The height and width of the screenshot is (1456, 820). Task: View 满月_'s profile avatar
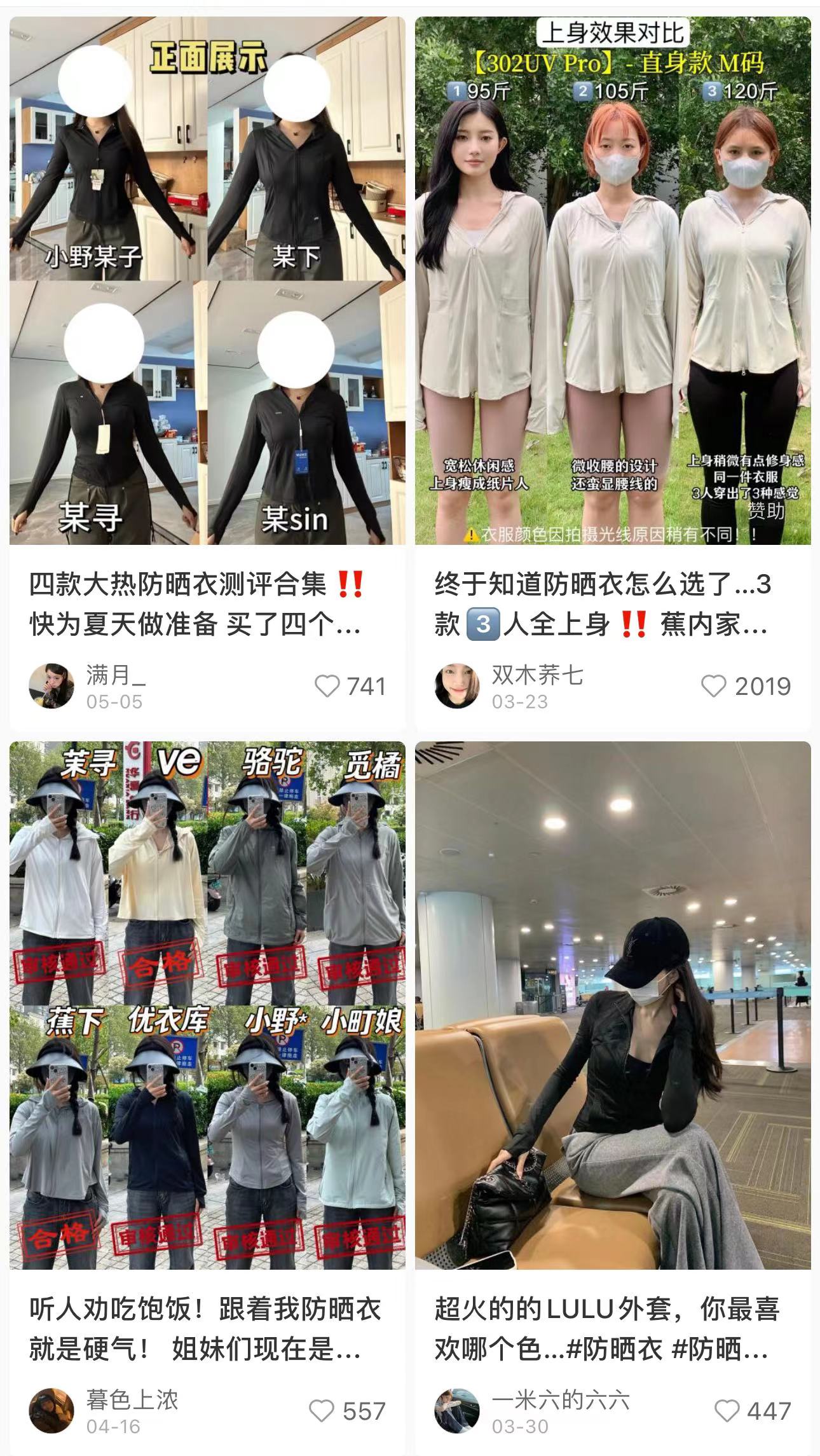[52, 686]
